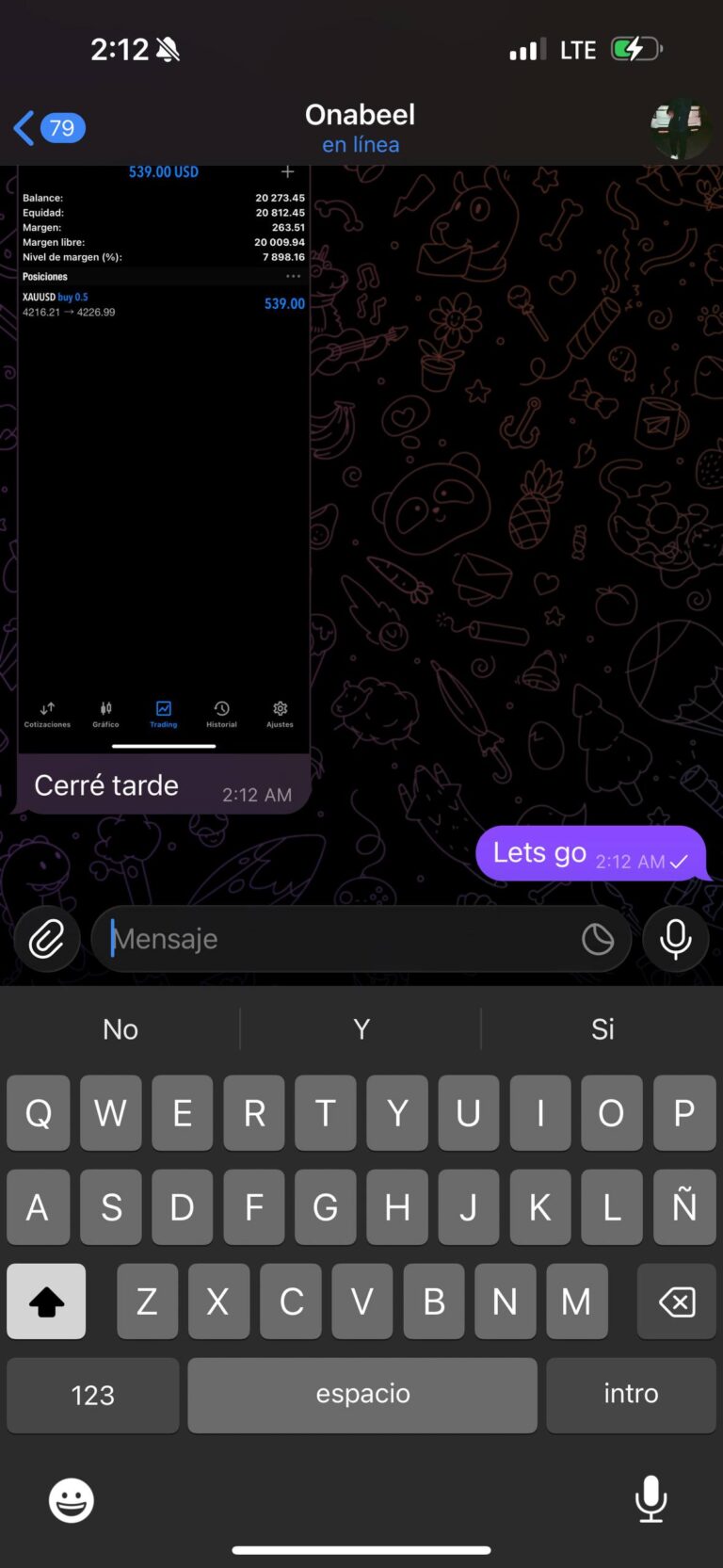723x1568 pixels.
Task: Switch keyboard to 123 numbers
Action: [92, 1395]
